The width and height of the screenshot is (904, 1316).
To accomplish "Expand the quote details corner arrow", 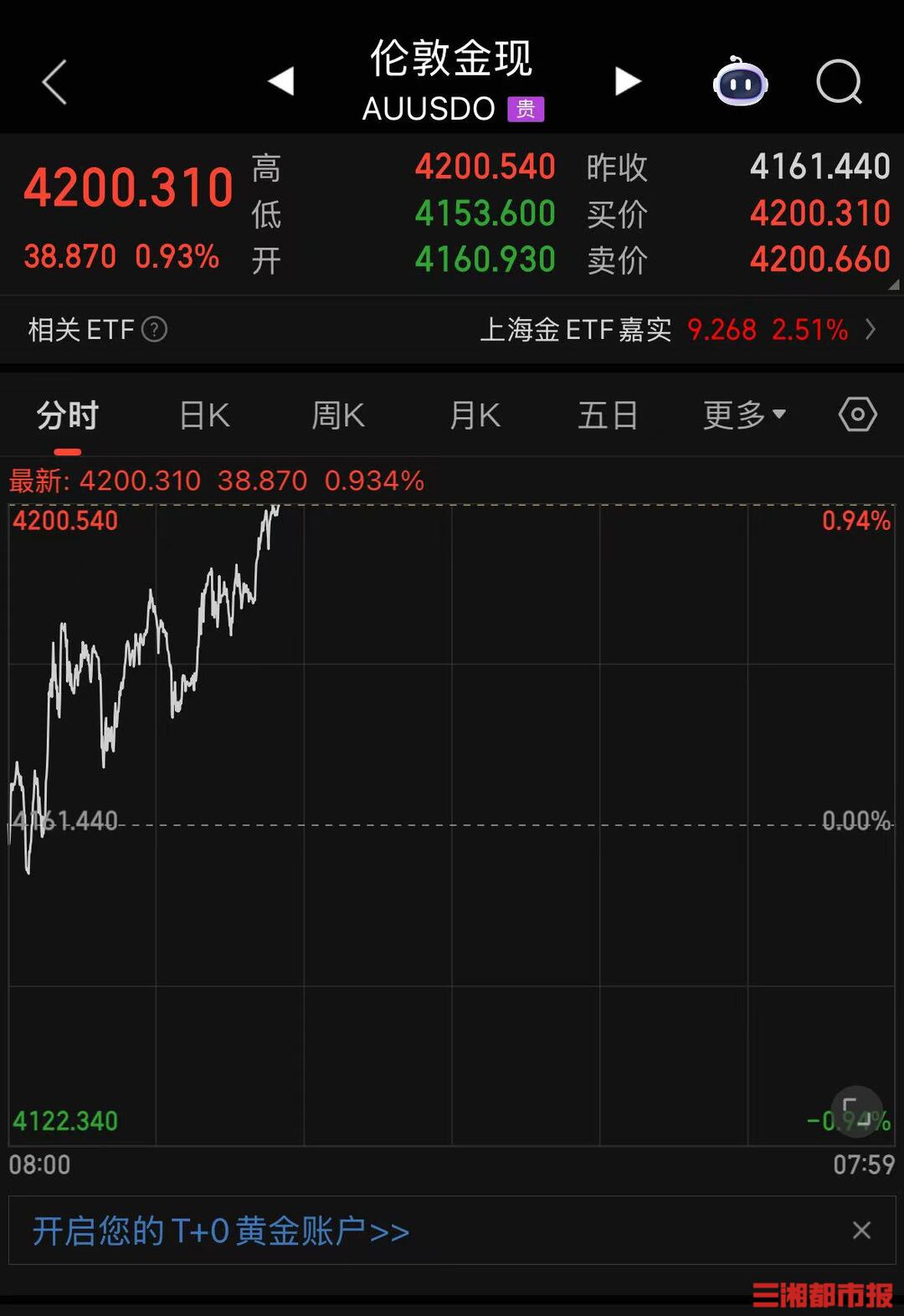I will coord(894,285).
